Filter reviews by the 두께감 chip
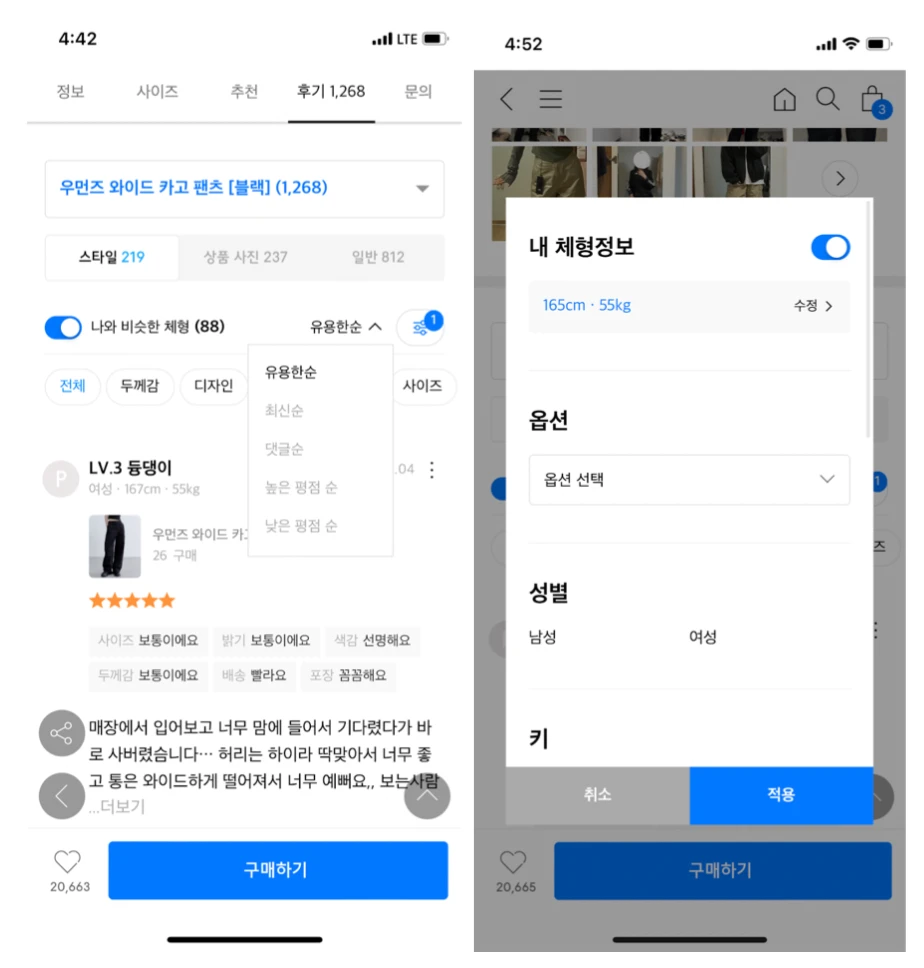Image resolution: width=924 pixels, height=968 pixels. point(139,386)
